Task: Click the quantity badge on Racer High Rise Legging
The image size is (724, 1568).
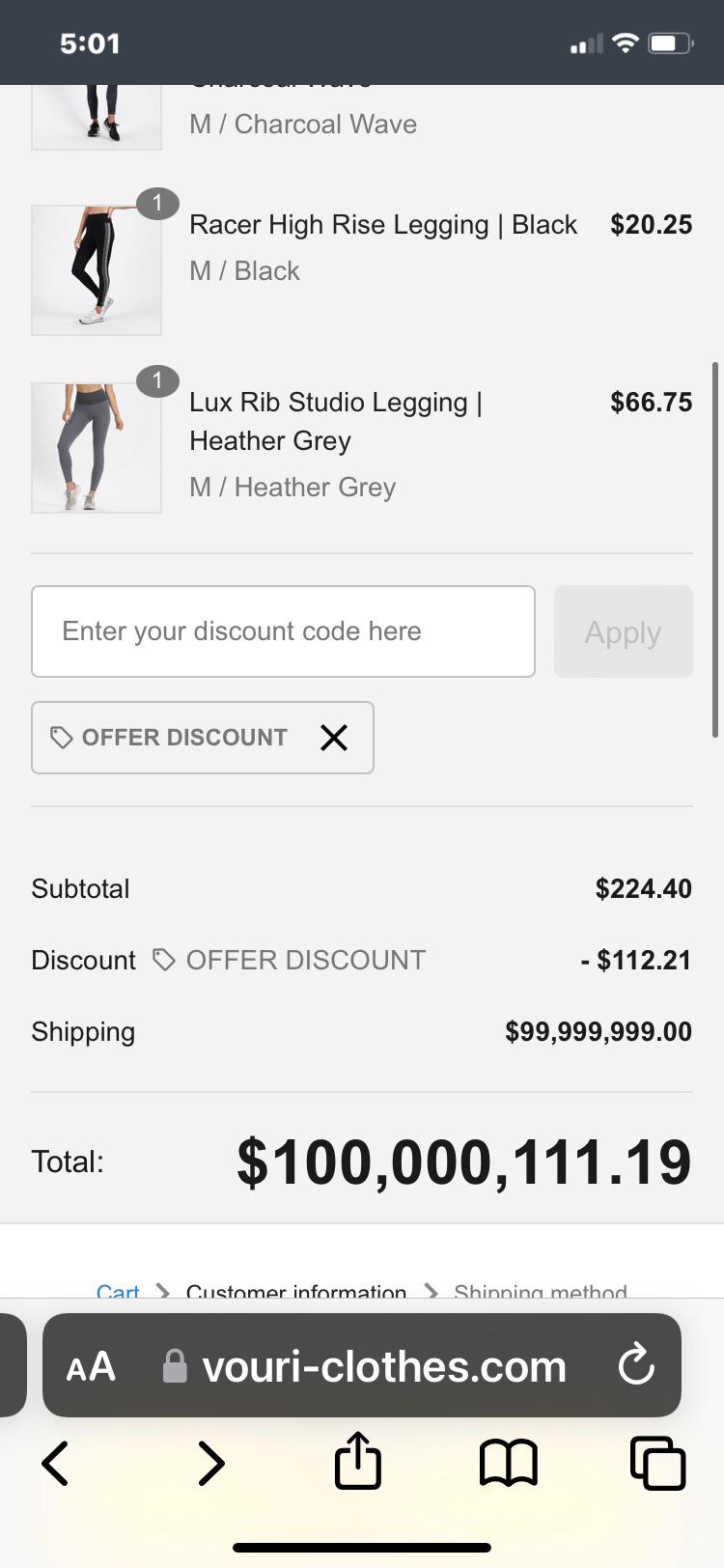Action: pos(157,204)
